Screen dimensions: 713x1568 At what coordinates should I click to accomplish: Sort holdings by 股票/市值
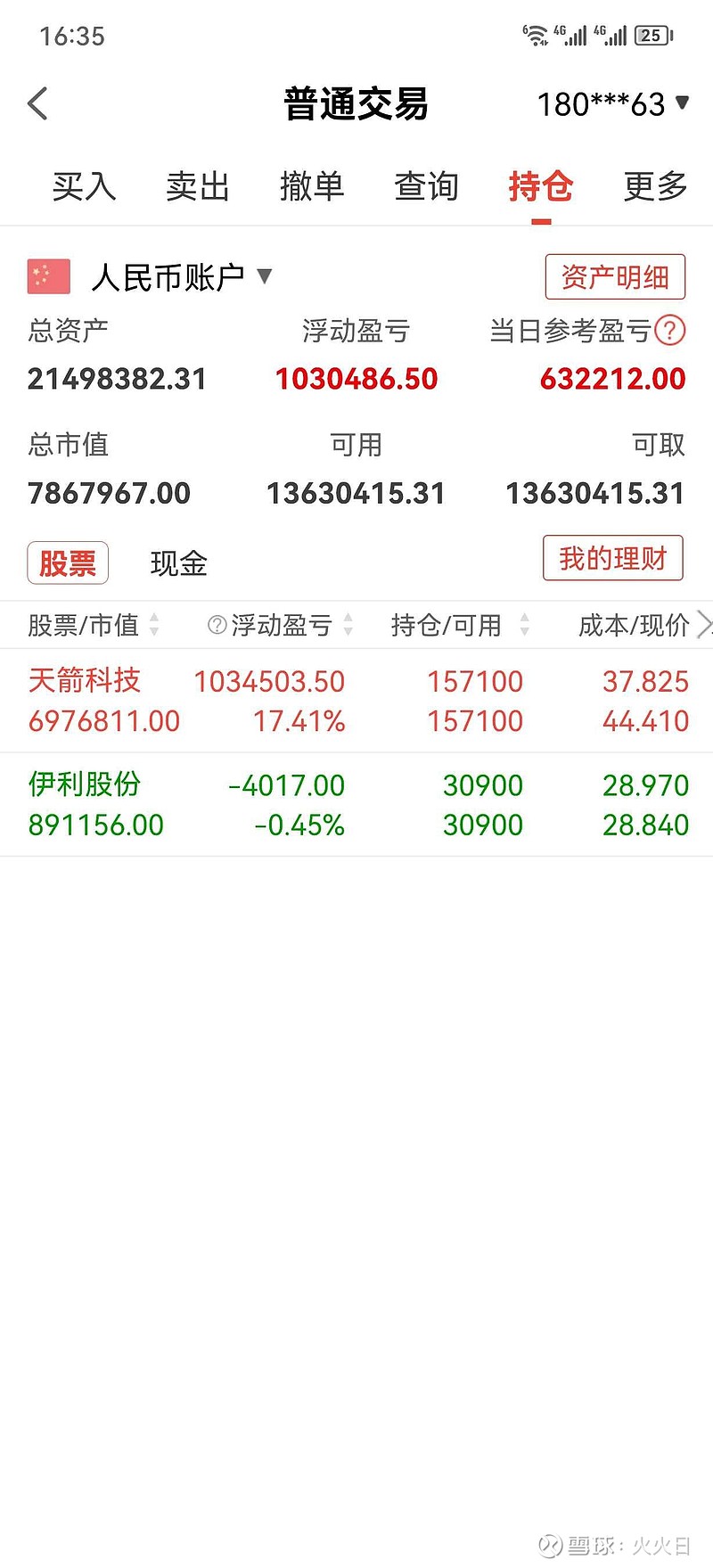click(x=93, y=625)
